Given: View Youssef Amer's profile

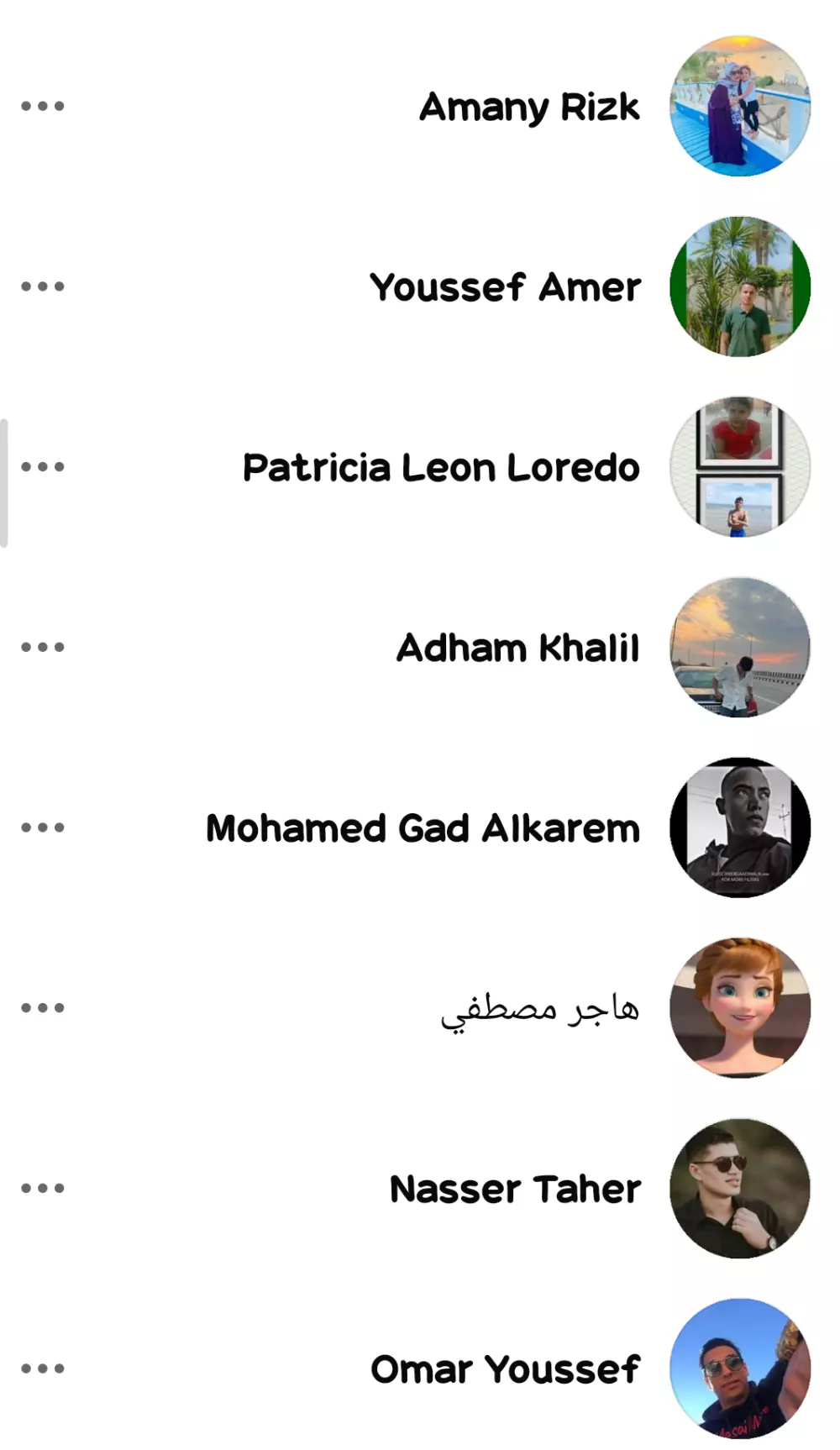Looking at the screenshot, I should 505,287.
